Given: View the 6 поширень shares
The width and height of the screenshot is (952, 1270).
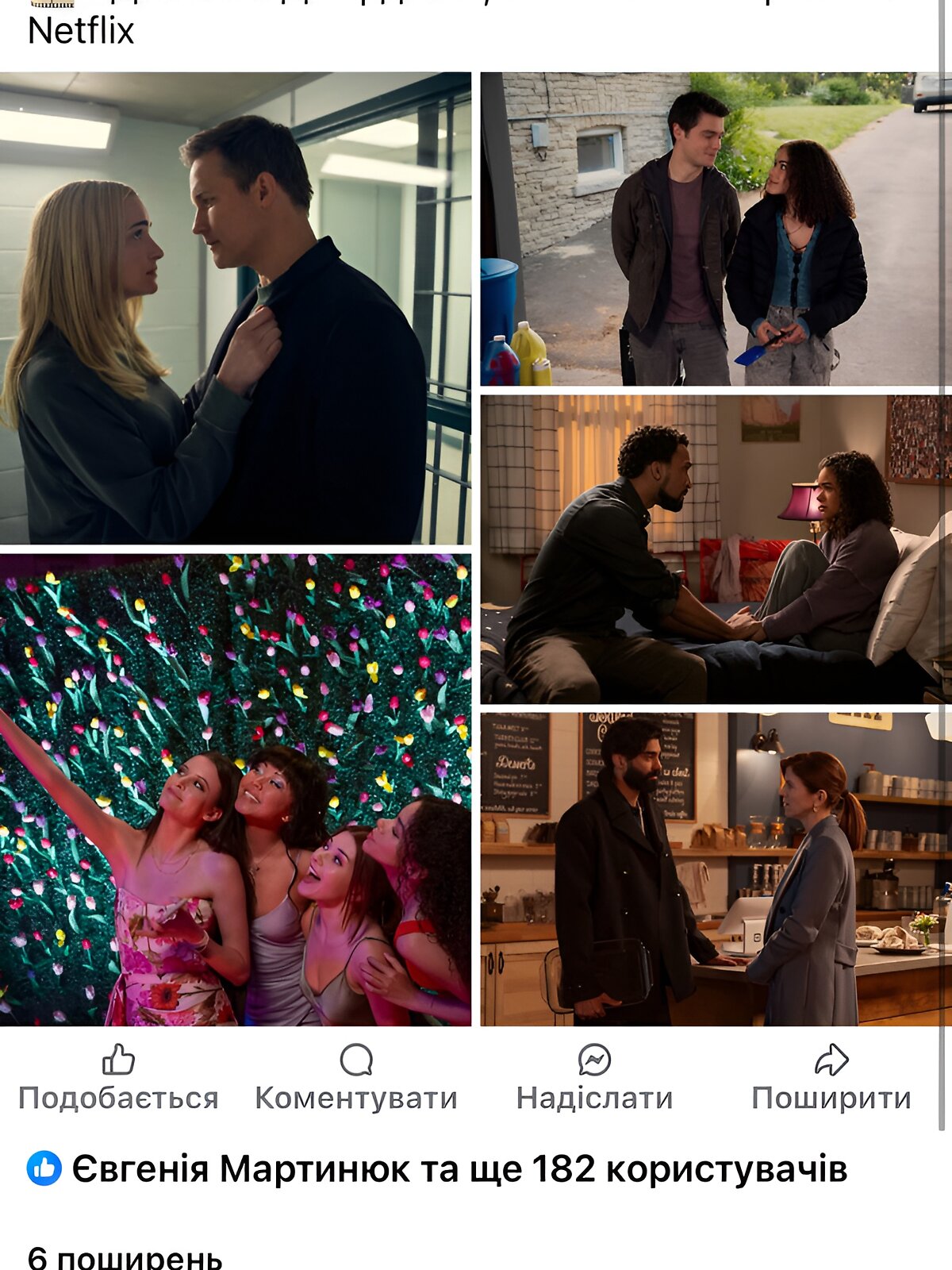Looking at the screenshot, I should (x=125, y=1257).
